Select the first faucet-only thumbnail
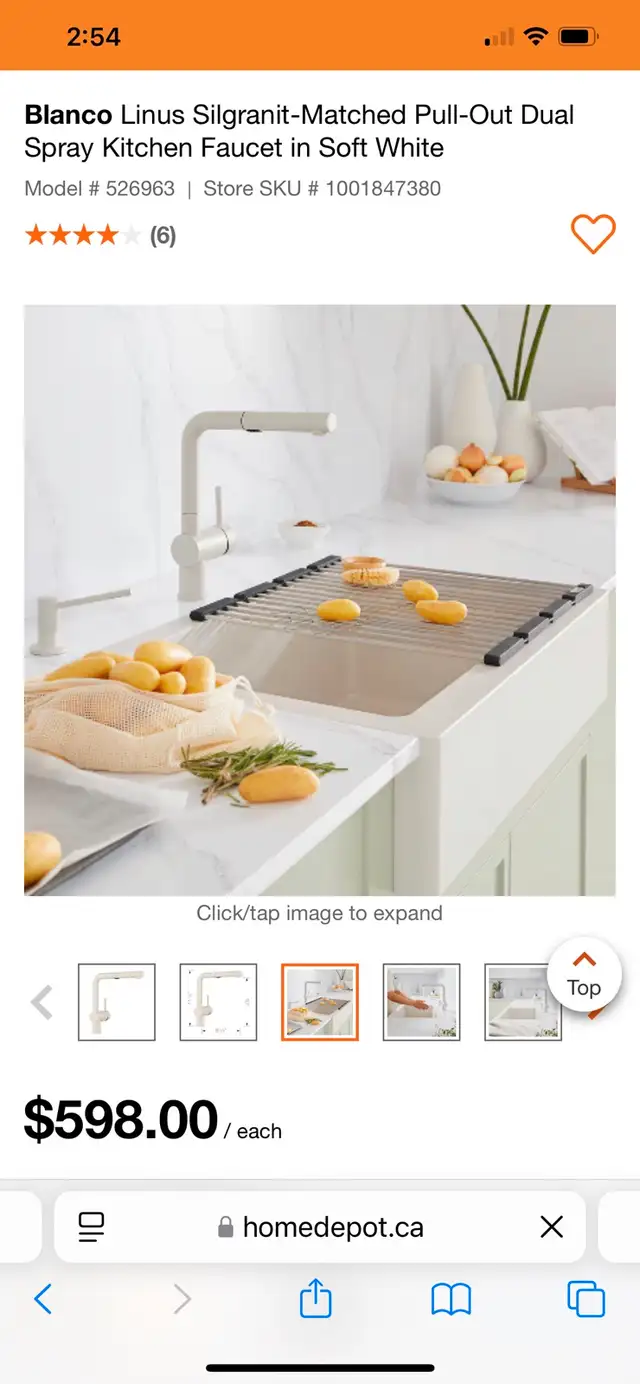This screenshot has width=640, height=1384. pos(117,1002)
